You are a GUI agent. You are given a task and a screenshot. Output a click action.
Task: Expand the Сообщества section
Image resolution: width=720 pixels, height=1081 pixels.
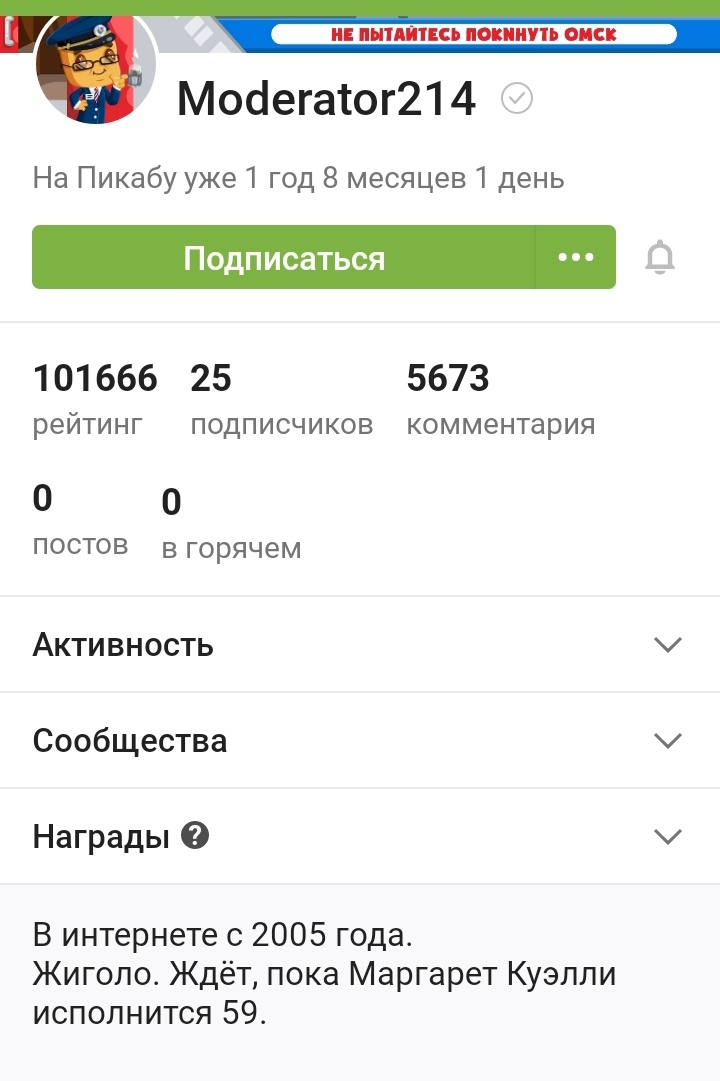pos(667,741)
